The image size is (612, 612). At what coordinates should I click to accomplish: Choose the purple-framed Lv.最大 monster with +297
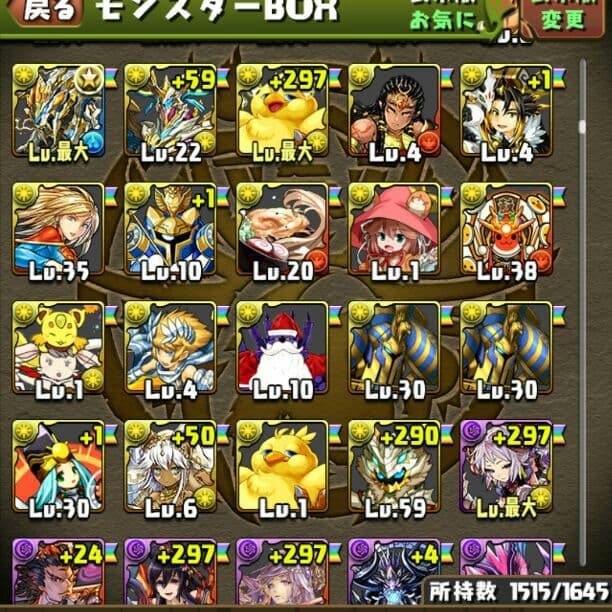[x=506, y=466]
